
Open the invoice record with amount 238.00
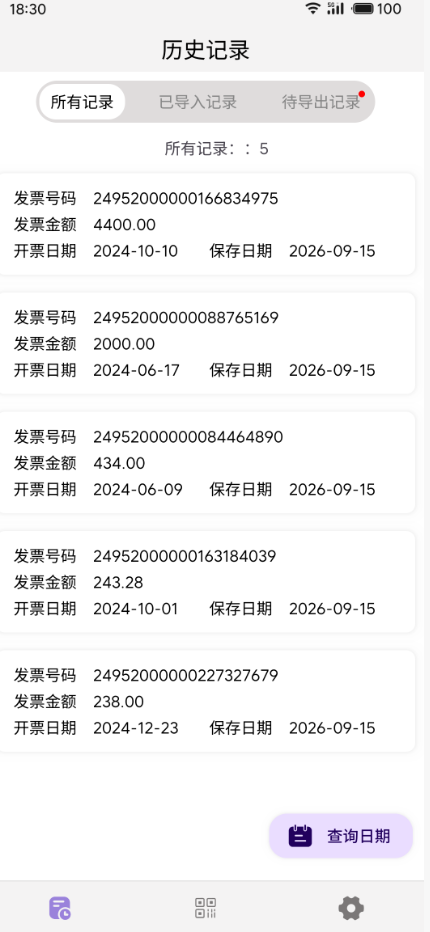[x=206, y=701]
